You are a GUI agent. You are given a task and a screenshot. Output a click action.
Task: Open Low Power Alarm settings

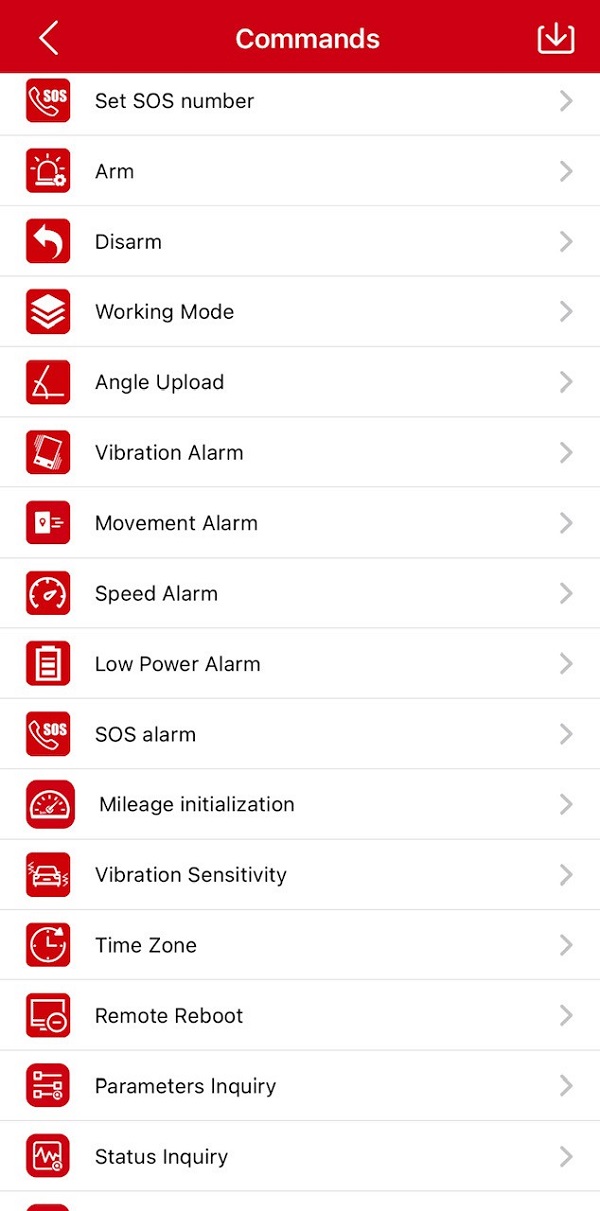coord(300,663)
